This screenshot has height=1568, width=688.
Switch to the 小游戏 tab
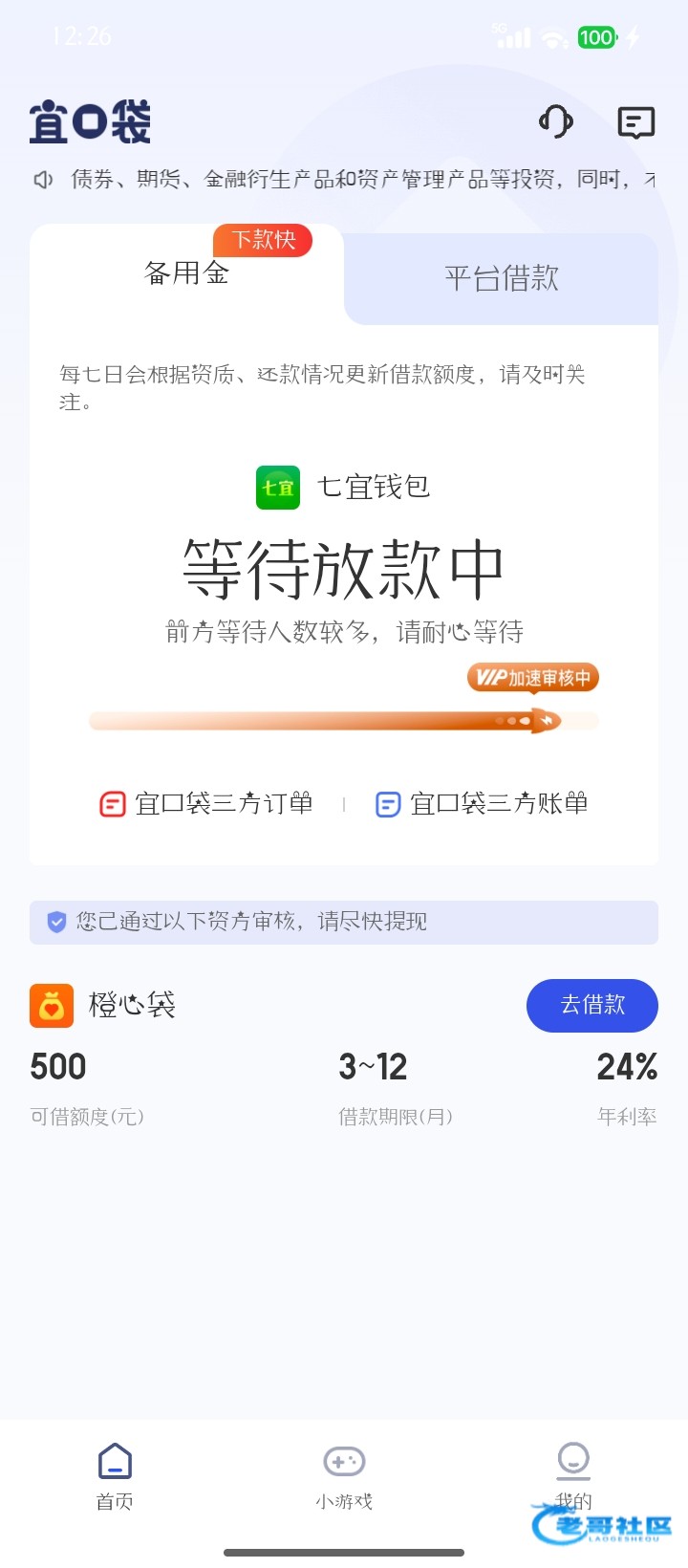click(x=344, y=1475)
